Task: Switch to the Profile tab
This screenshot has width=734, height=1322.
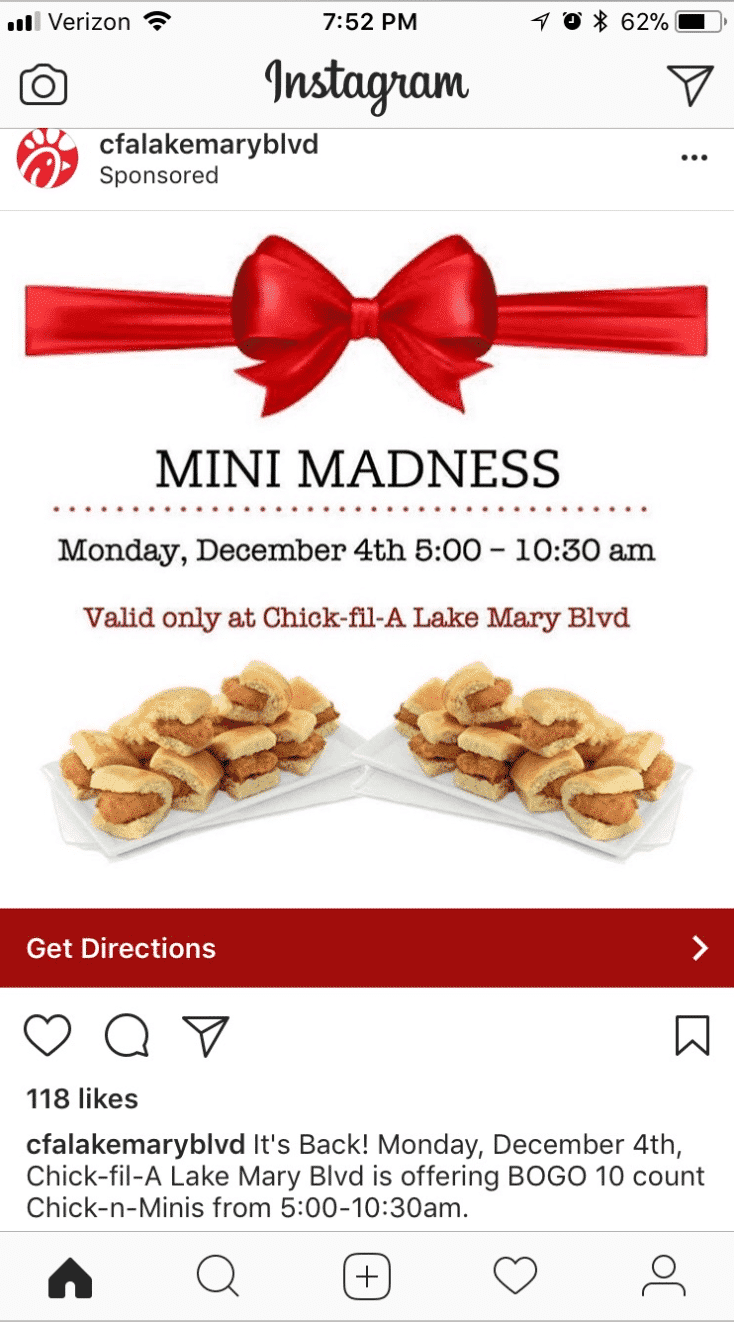Action: pyautogui.click(x=662, y=1276)
